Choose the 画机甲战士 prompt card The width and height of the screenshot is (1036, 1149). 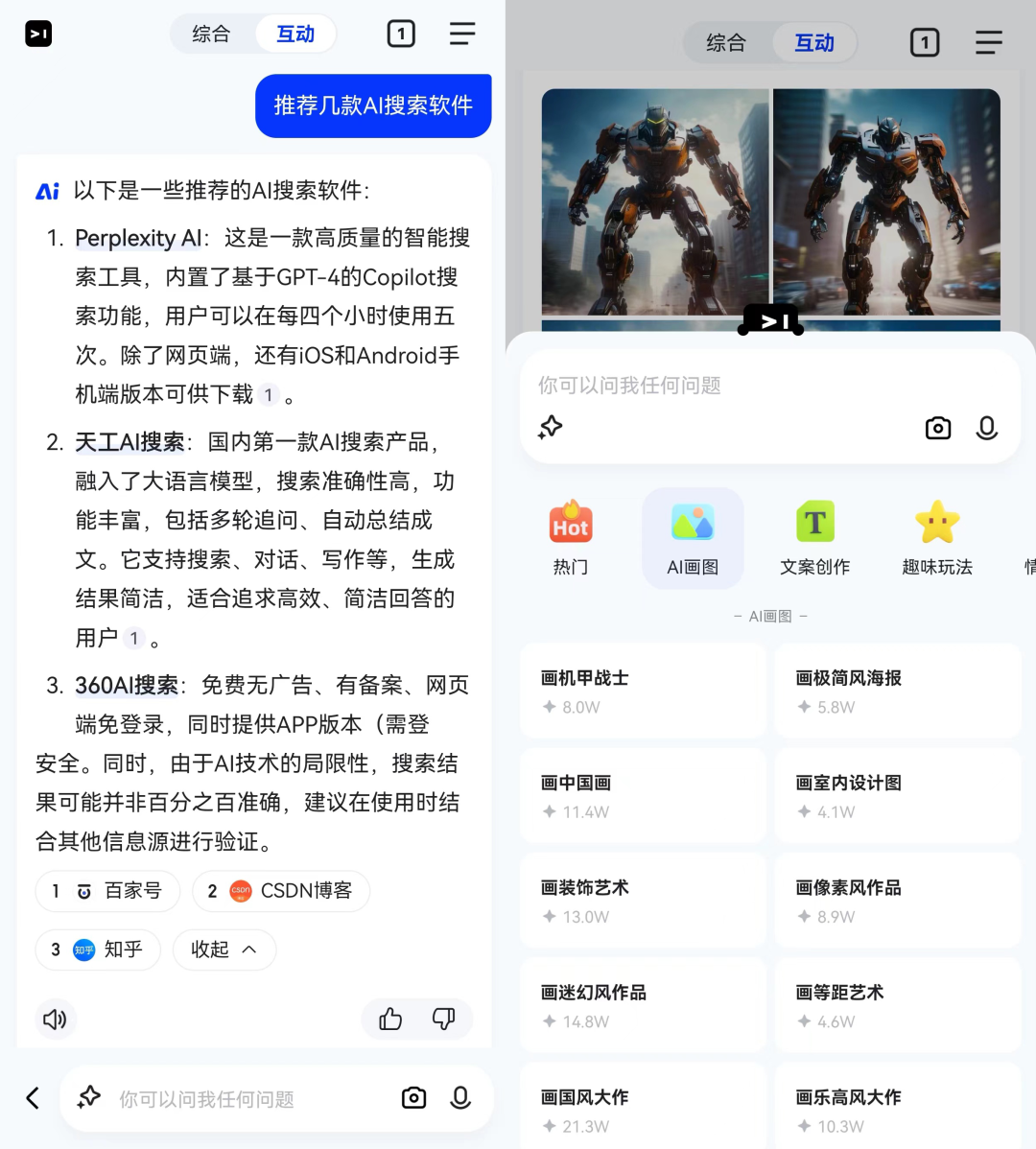tap(643, 692)
